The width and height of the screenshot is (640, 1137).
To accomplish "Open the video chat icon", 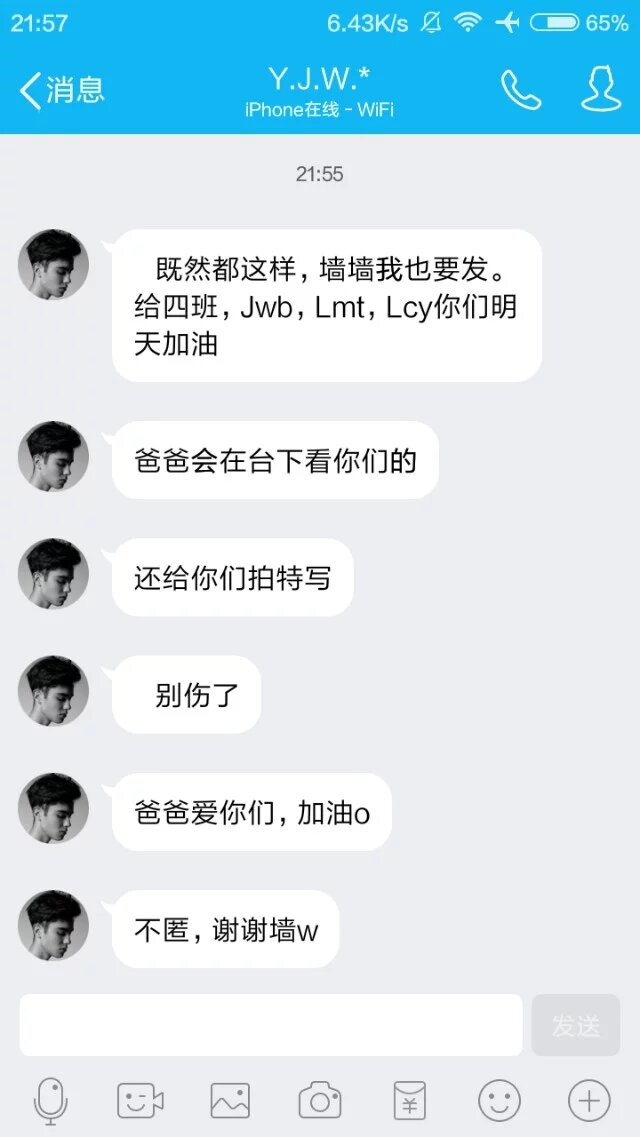I will [x=140, y=1101].
